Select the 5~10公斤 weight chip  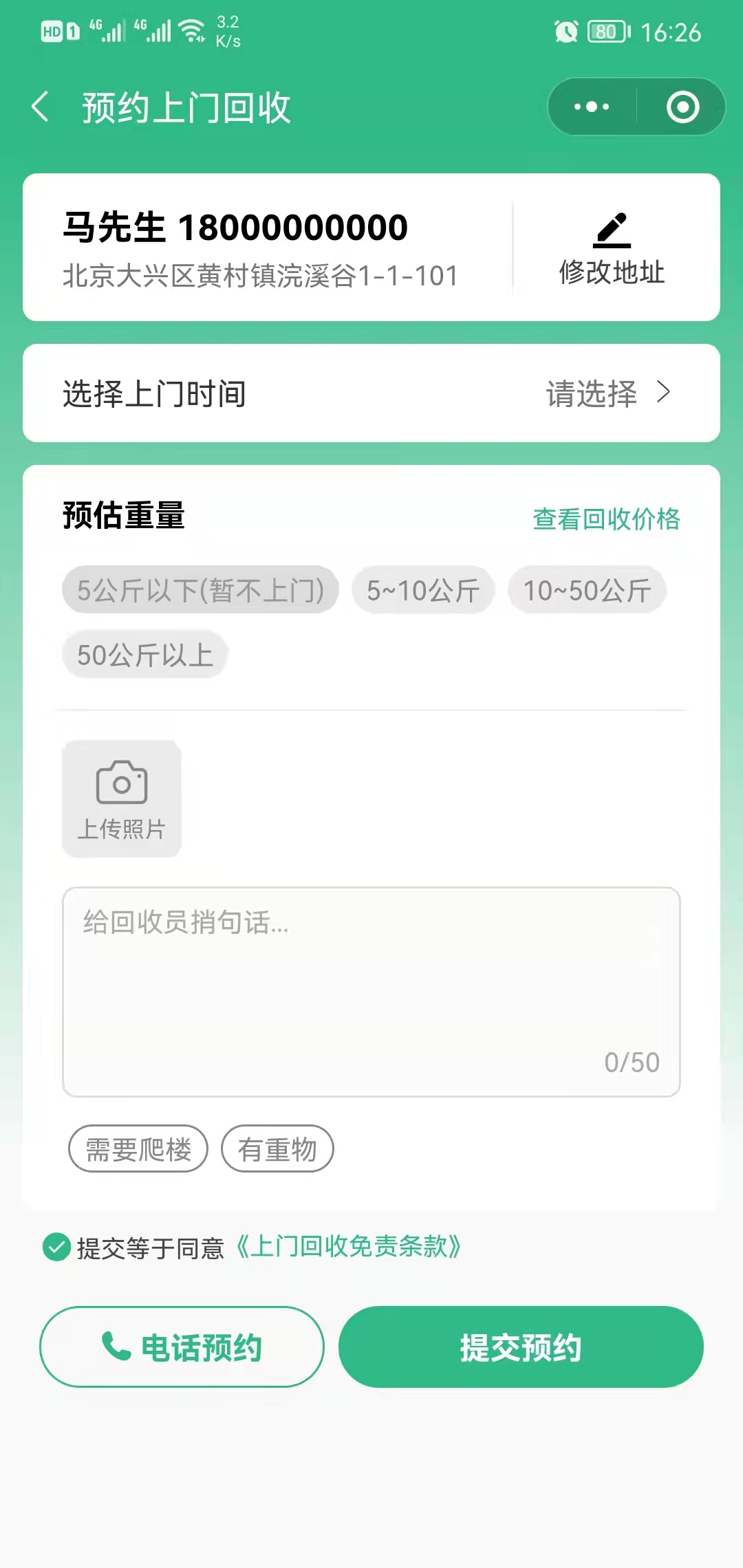[423, 590]
